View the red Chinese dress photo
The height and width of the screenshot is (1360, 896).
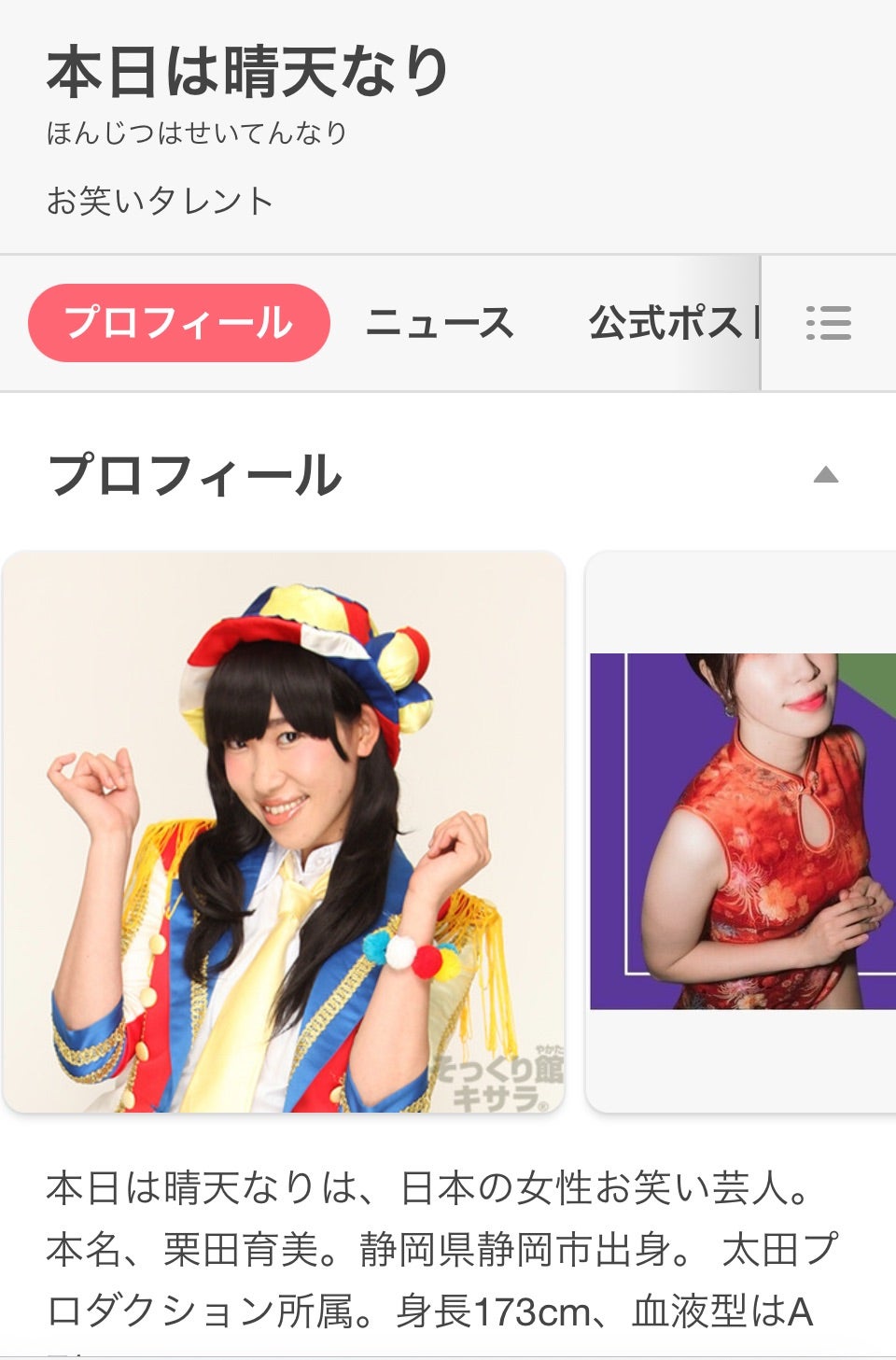coord(742,831)
